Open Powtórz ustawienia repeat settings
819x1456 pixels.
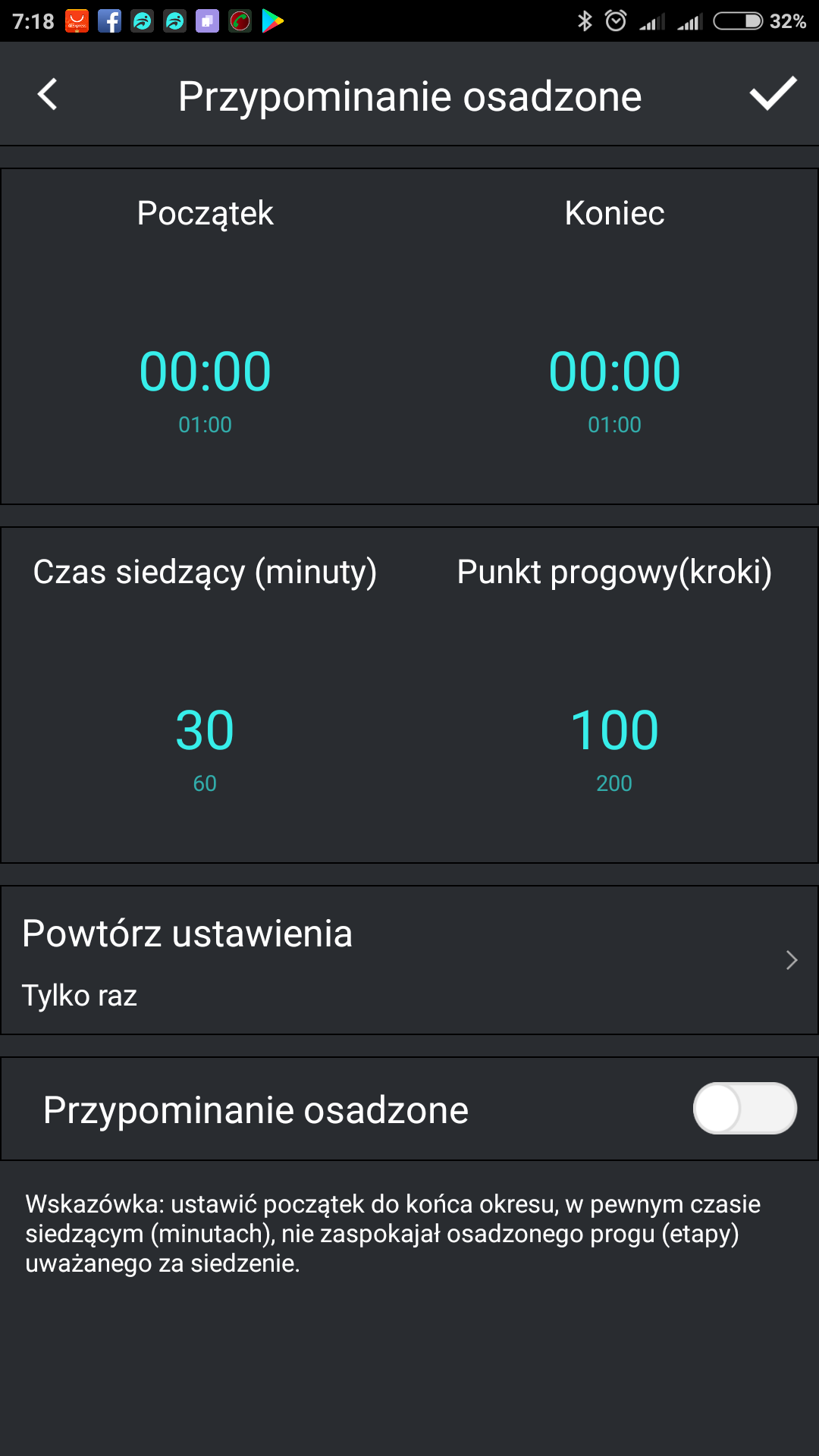(x=409, y=960)
